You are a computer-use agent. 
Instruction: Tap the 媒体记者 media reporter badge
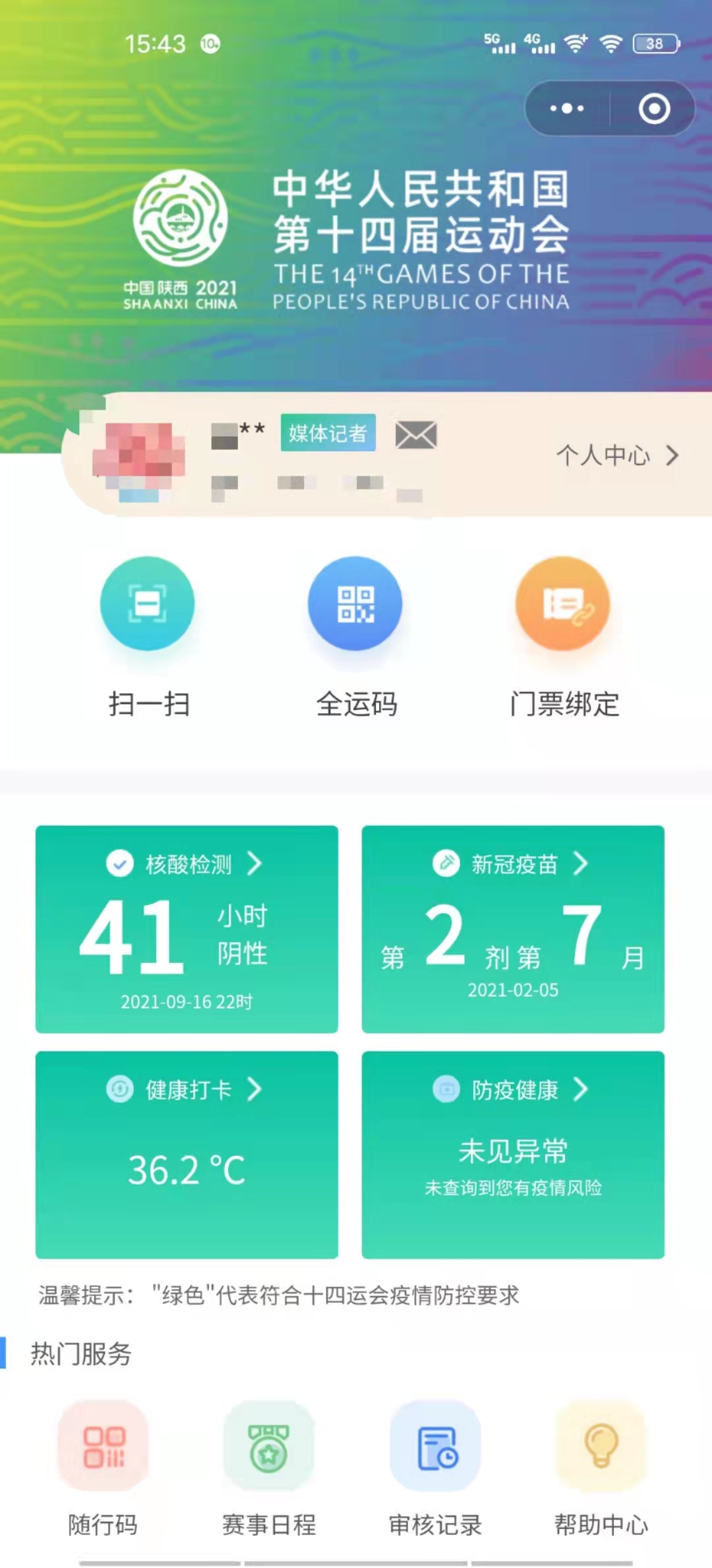[328, 433]
